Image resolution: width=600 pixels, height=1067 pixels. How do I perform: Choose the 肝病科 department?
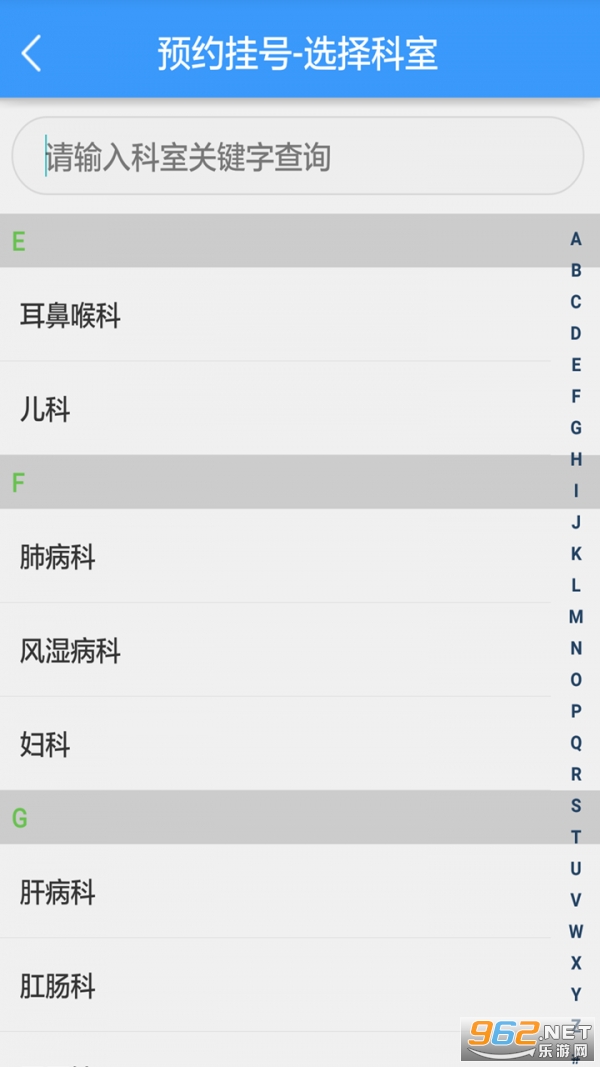pos(275,892)
